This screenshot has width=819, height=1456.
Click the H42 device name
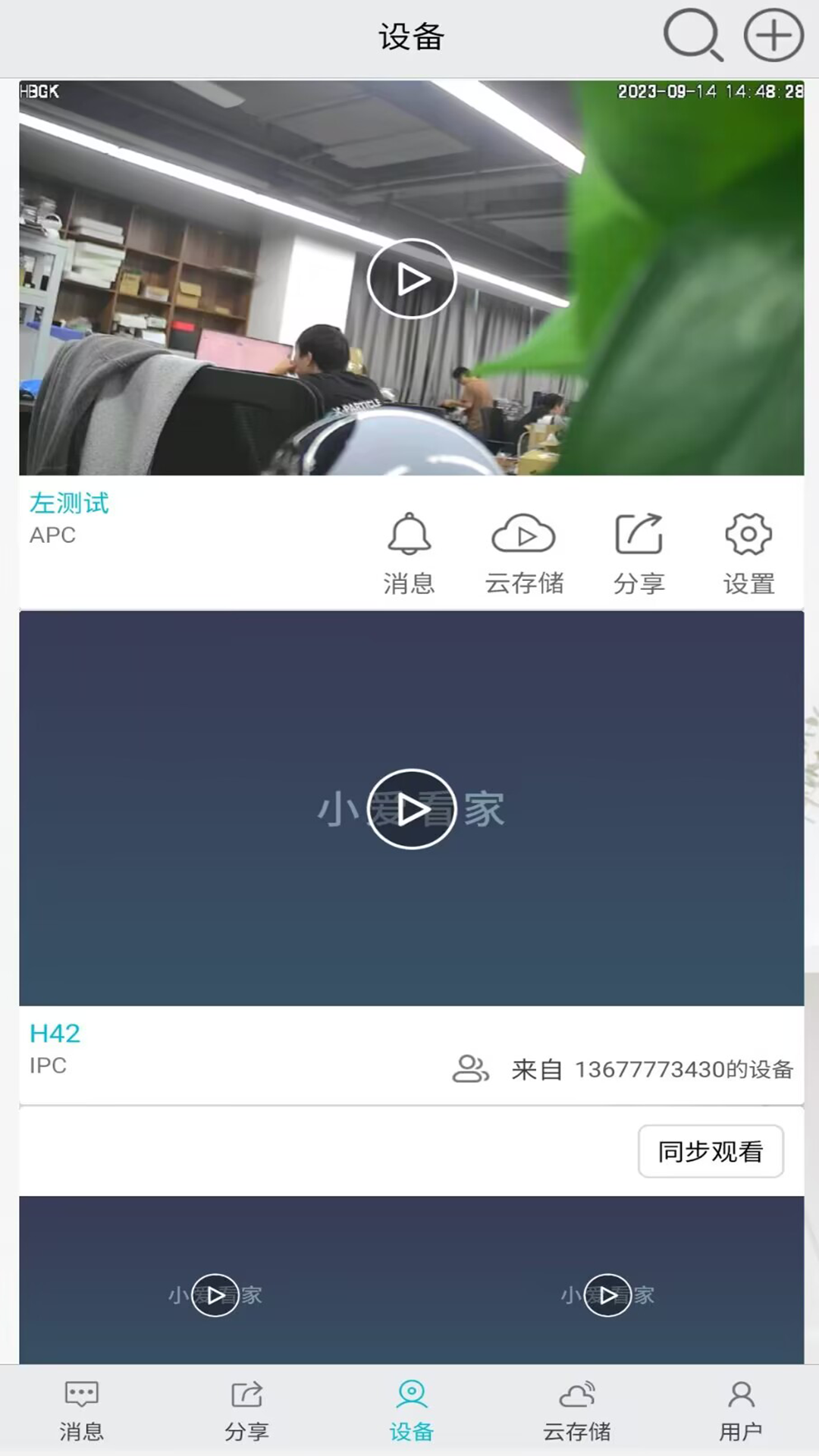[x=54, y=1032]
